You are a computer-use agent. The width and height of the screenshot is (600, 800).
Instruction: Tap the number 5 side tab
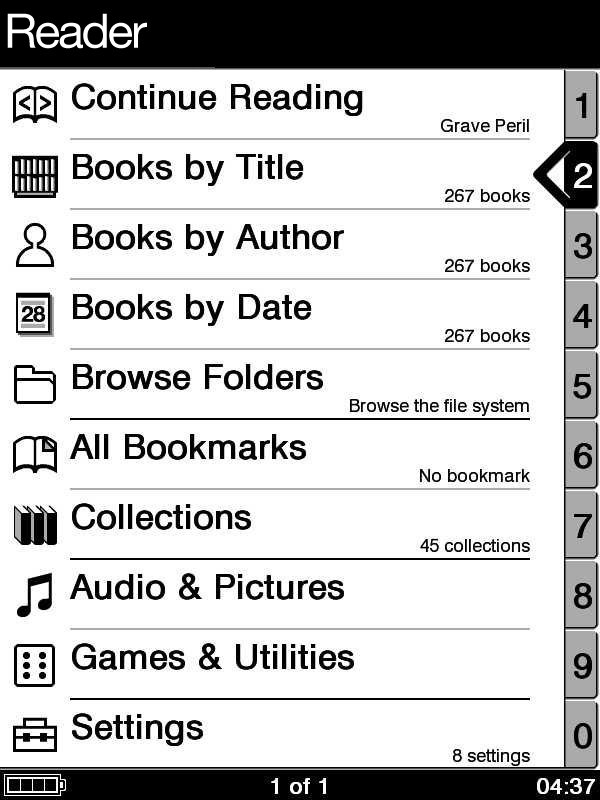pos(582,385)
